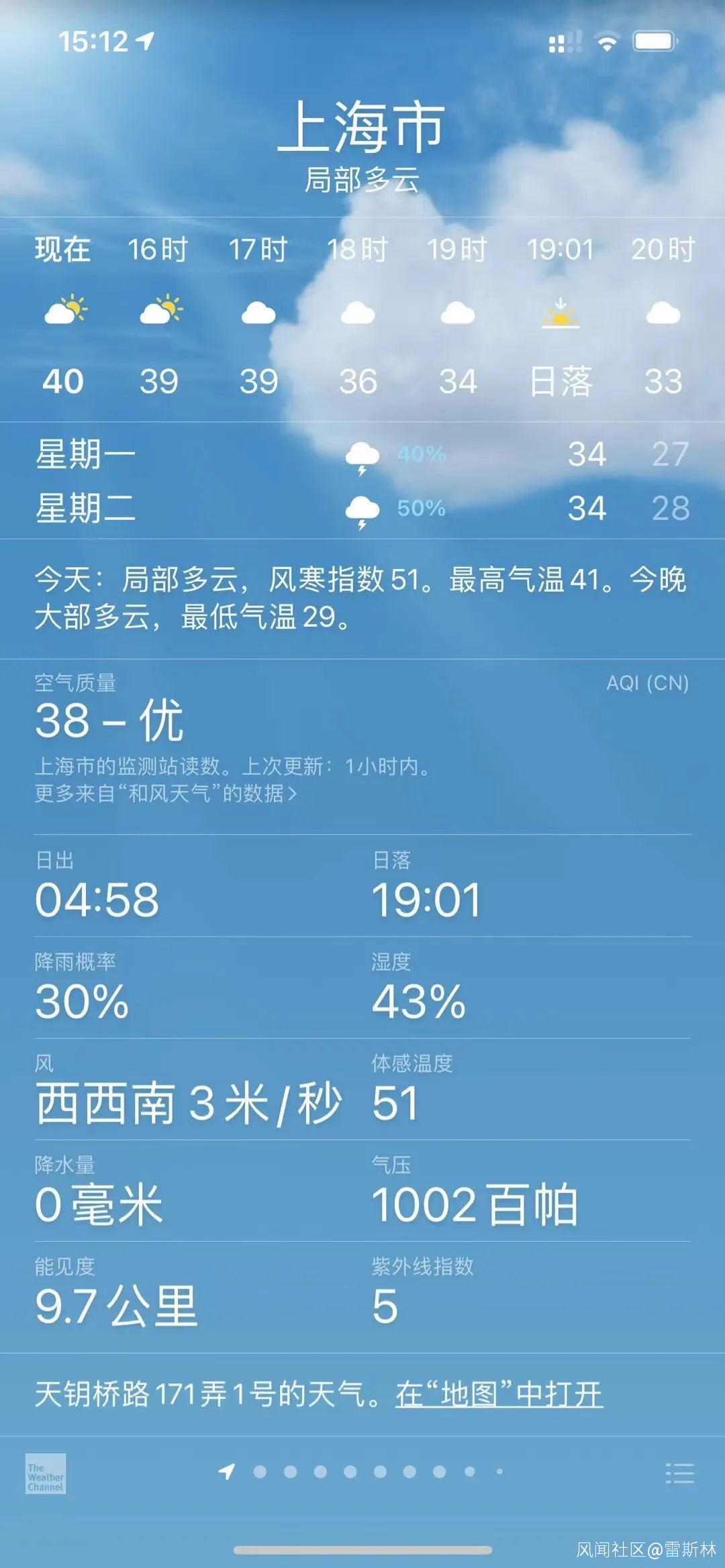Open the city list menu icon
725x1568 pixels.
tap(679, 1473)
